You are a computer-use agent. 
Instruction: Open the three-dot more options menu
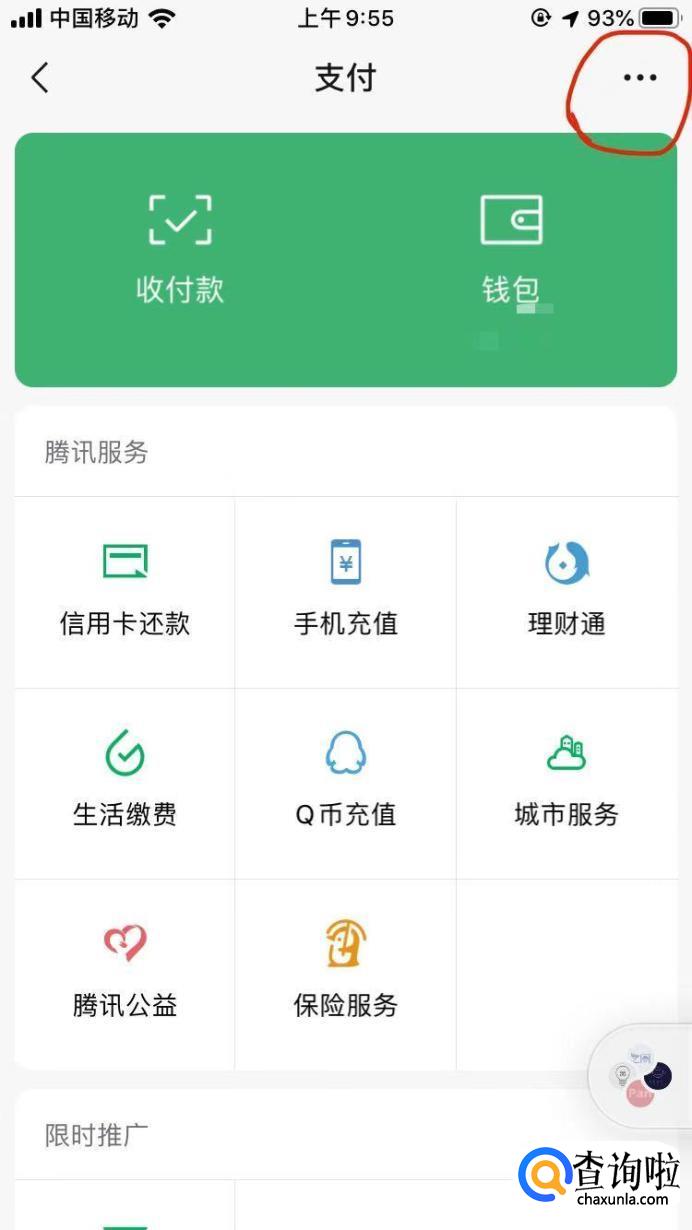click(640, 78)
